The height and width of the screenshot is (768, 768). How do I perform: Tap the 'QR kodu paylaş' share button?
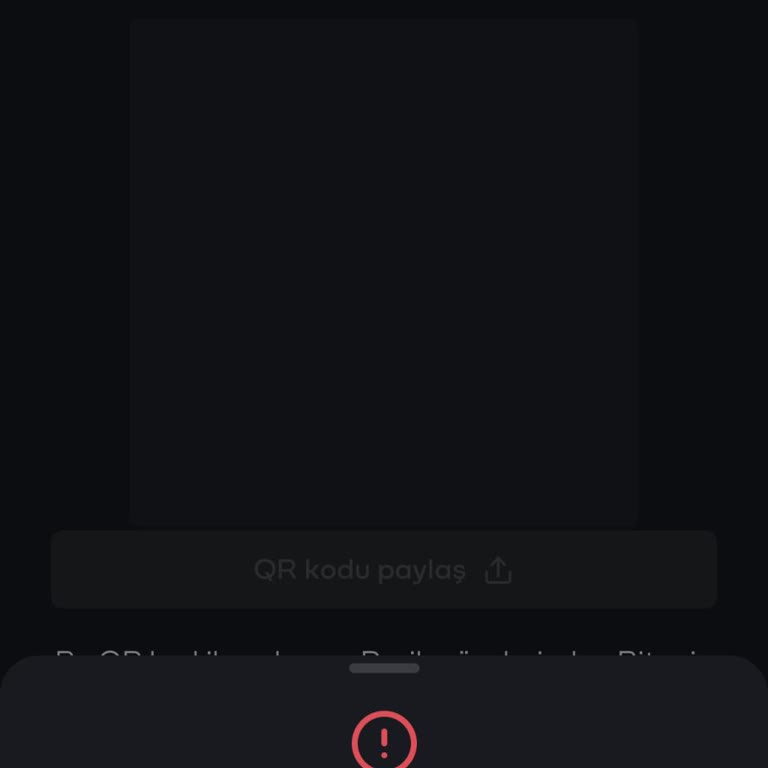tap(384, 570)
